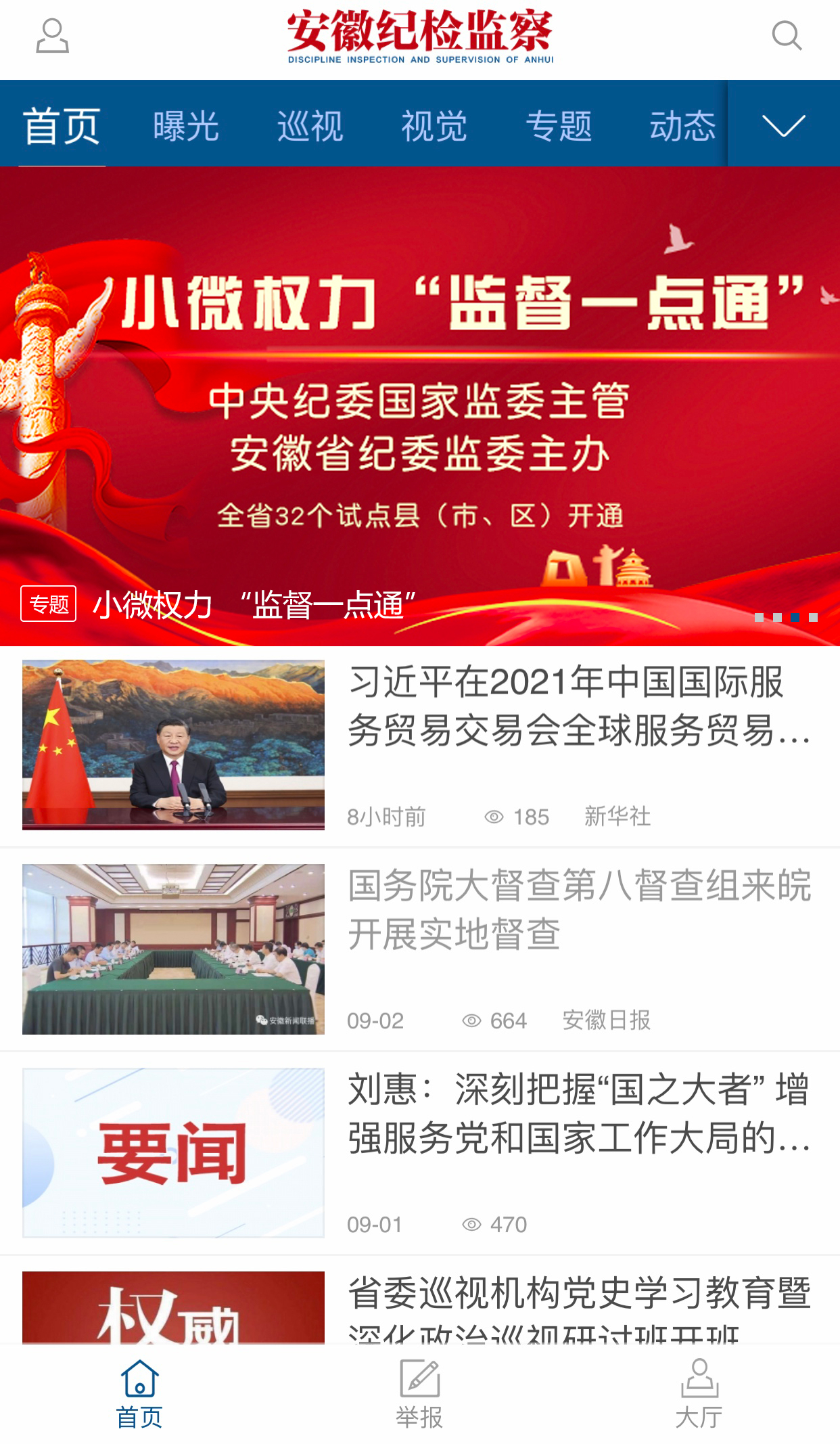840x1444 pixels.
Task: Switch to the 巡视 tab
Action: [310, 126]
